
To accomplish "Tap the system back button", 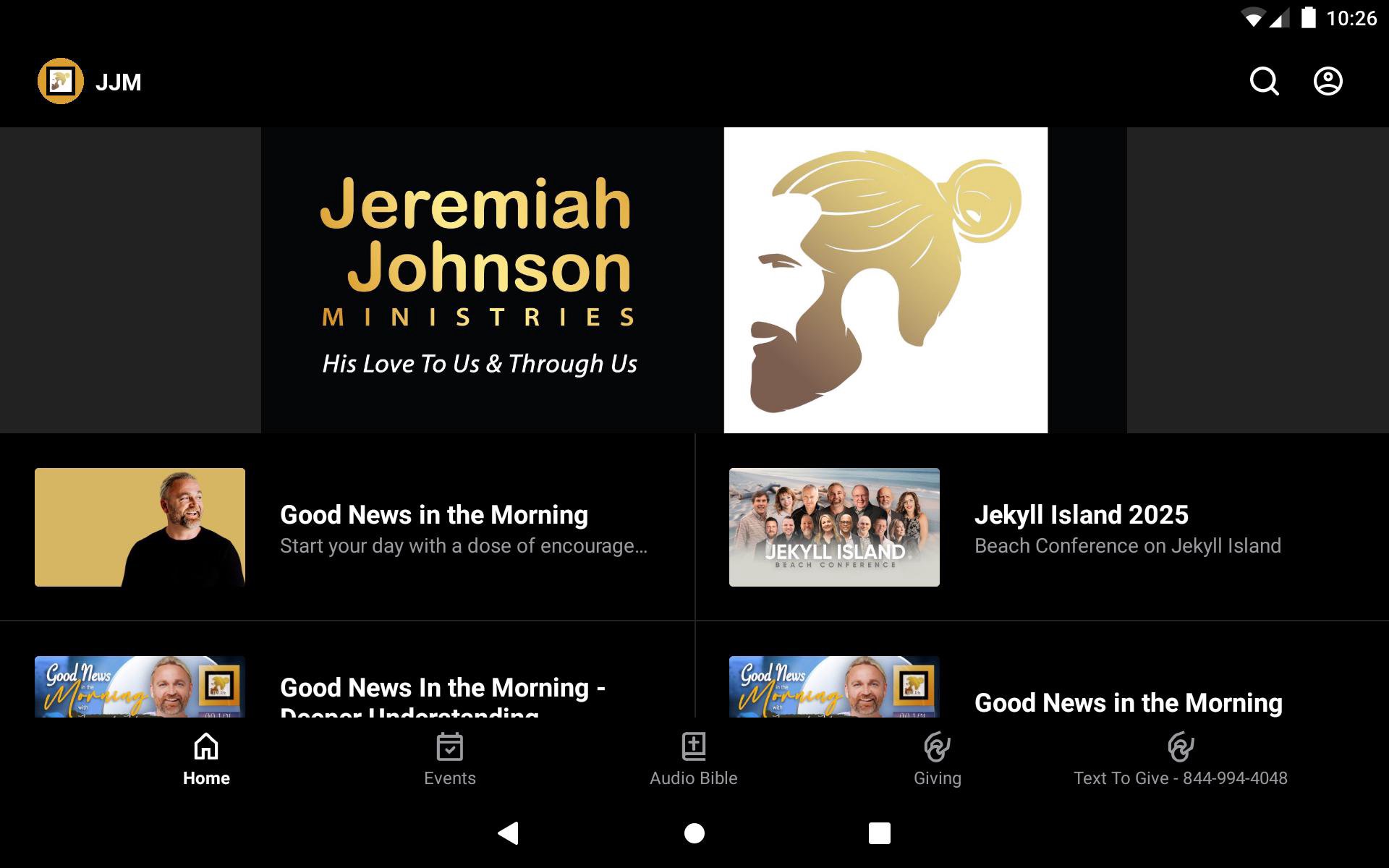I will point(509,833).
